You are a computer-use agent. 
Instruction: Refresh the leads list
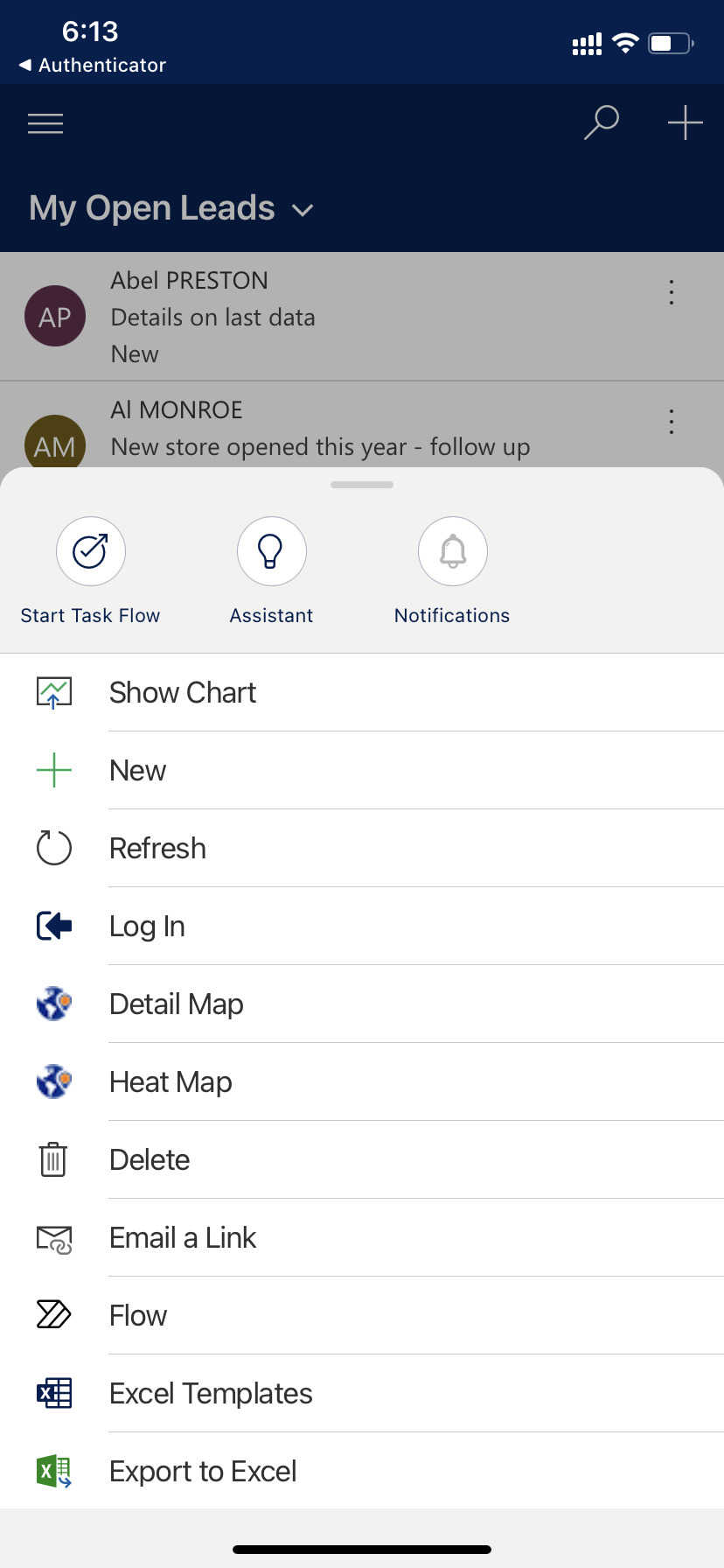click(157, 849)
